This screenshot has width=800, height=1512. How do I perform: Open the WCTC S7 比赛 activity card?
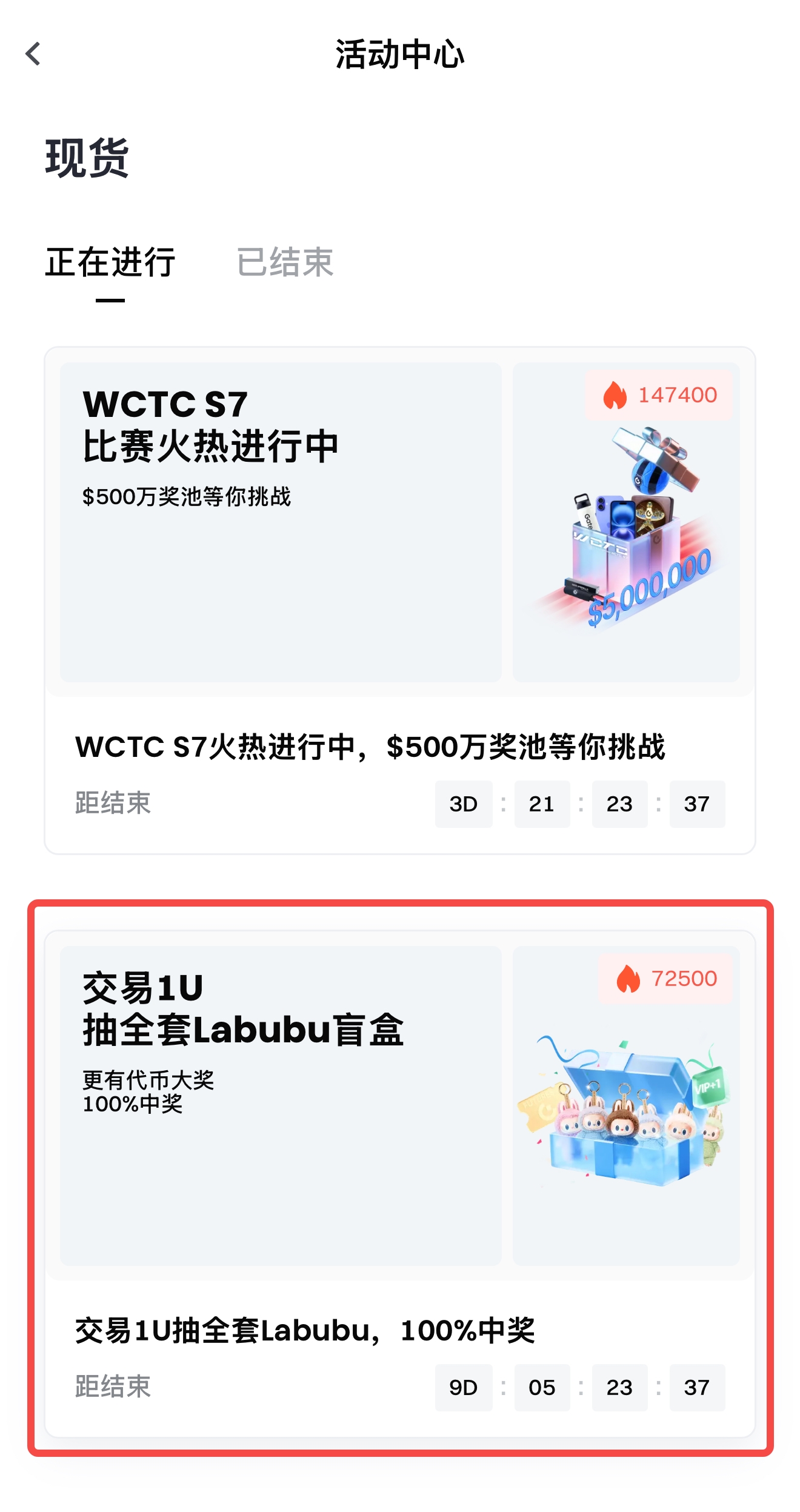(x=400, y=600)
